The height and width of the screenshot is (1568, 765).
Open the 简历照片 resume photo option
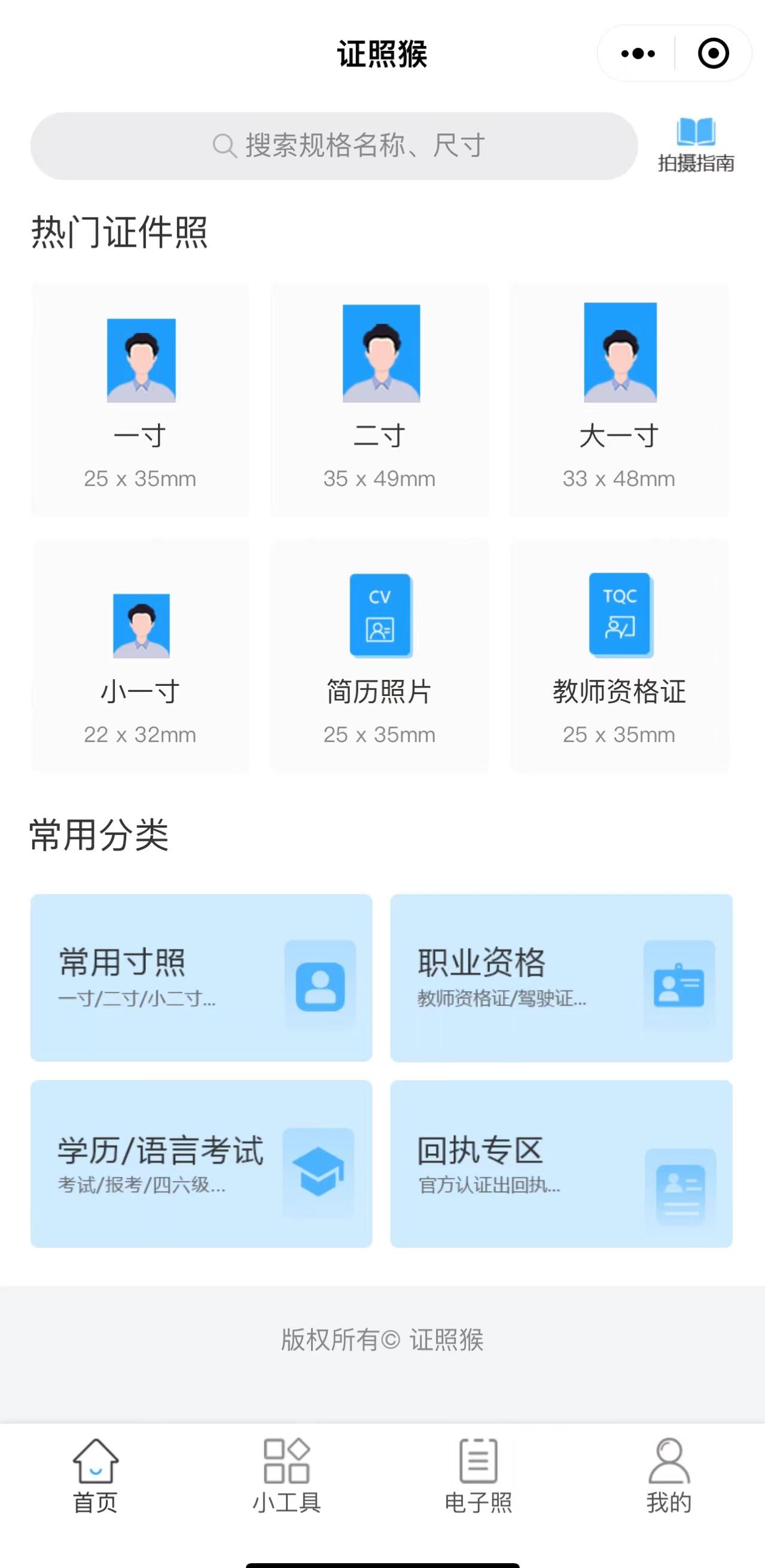379,656
